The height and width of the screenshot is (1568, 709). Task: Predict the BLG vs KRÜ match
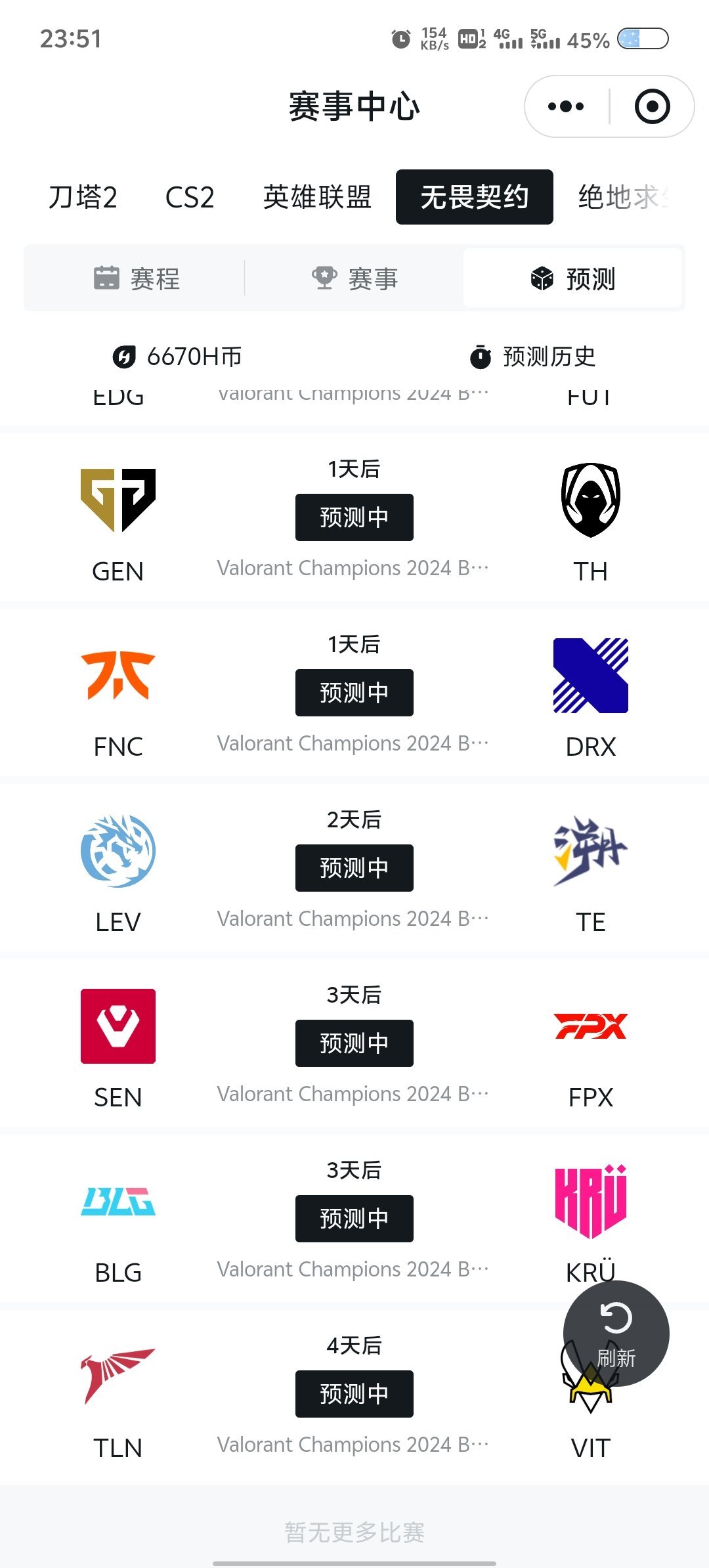[x=354, y=1219]
